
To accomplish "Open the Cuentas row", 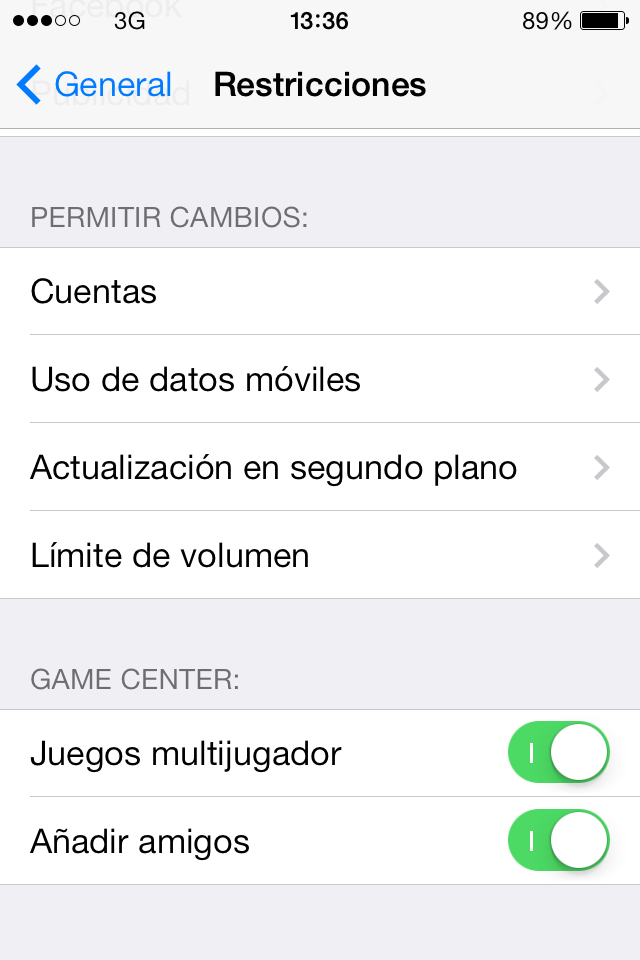I will pos(320,292).
